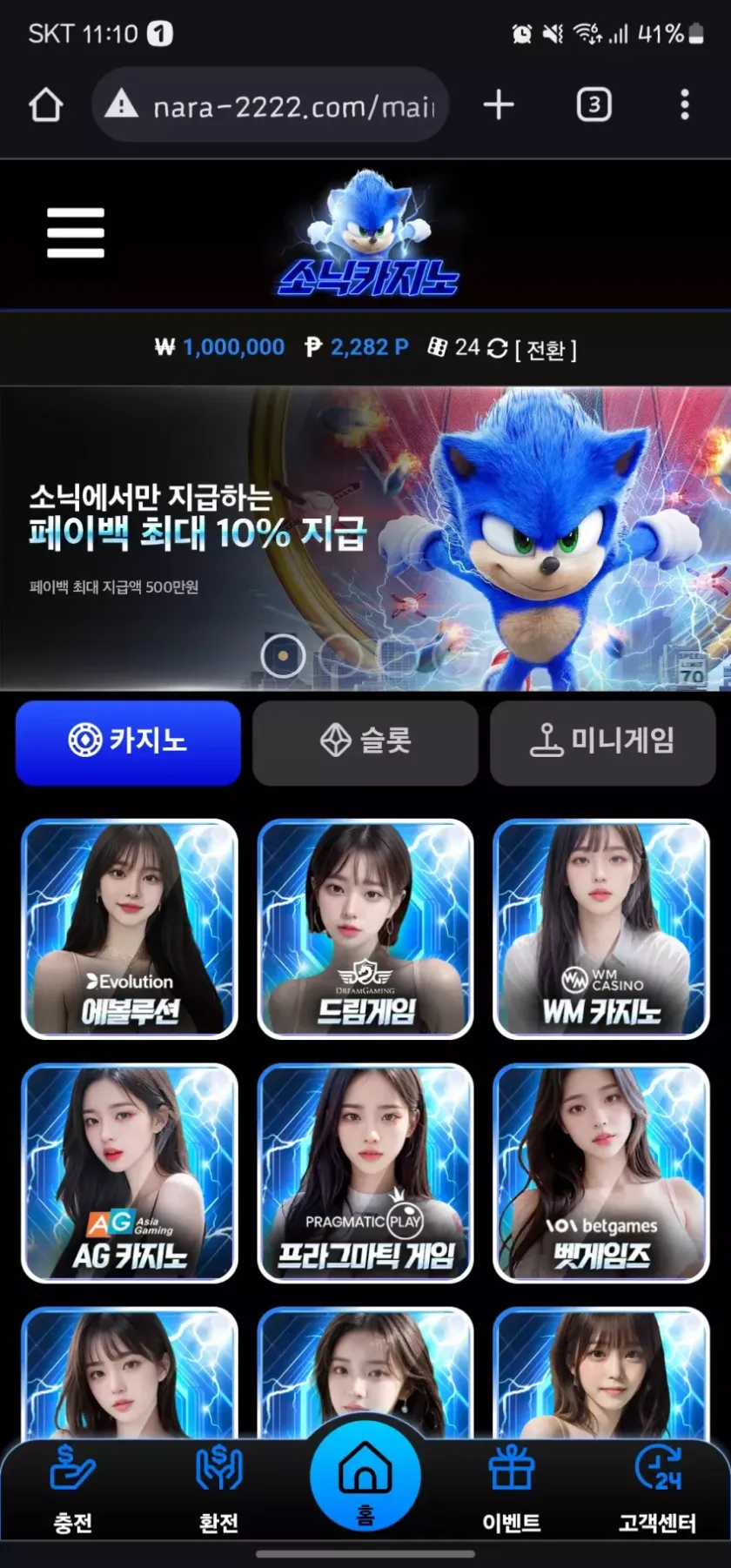Go to 충전 in bottom navigation
731x1568 pixels.
(73, 1490)
